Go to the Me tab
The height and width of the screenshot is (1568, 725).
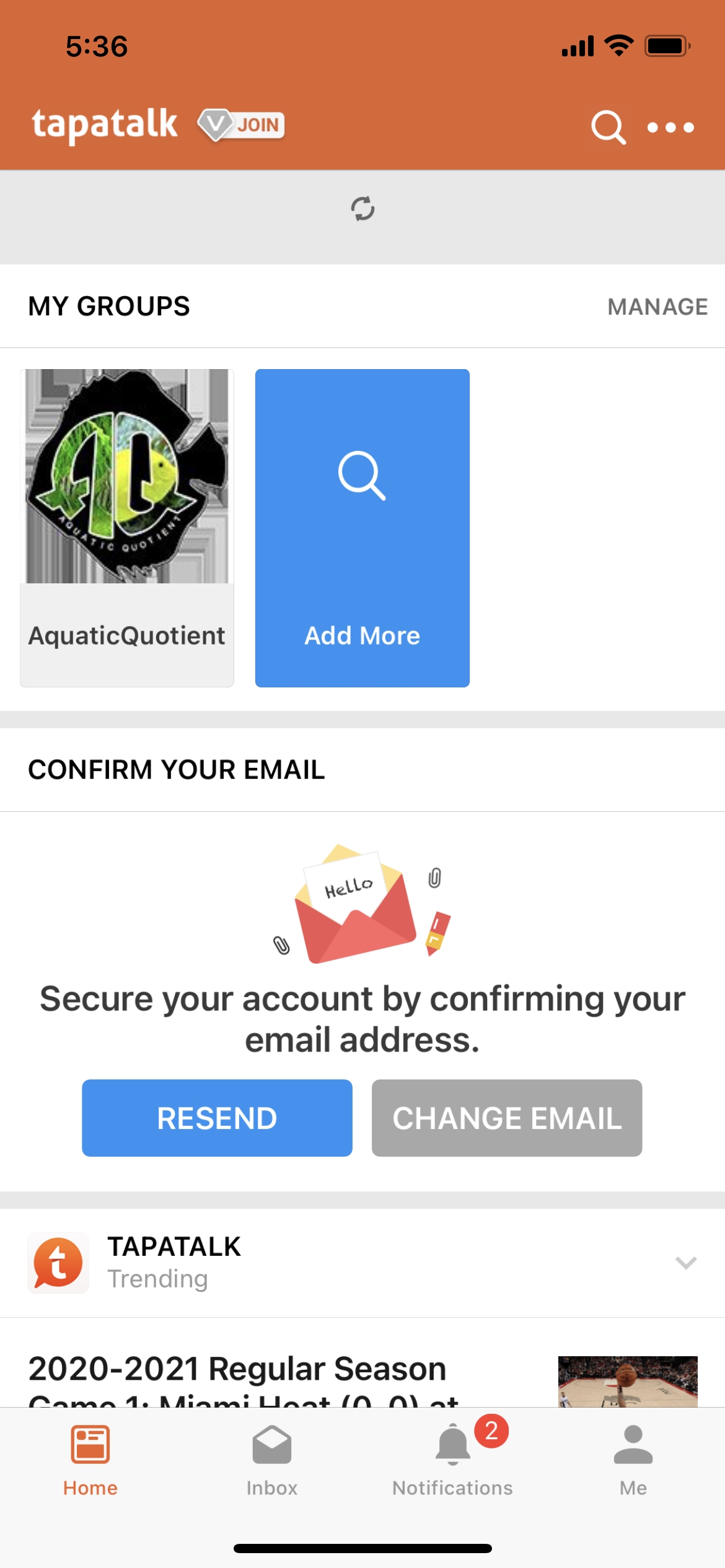[x=633, y=1461]
